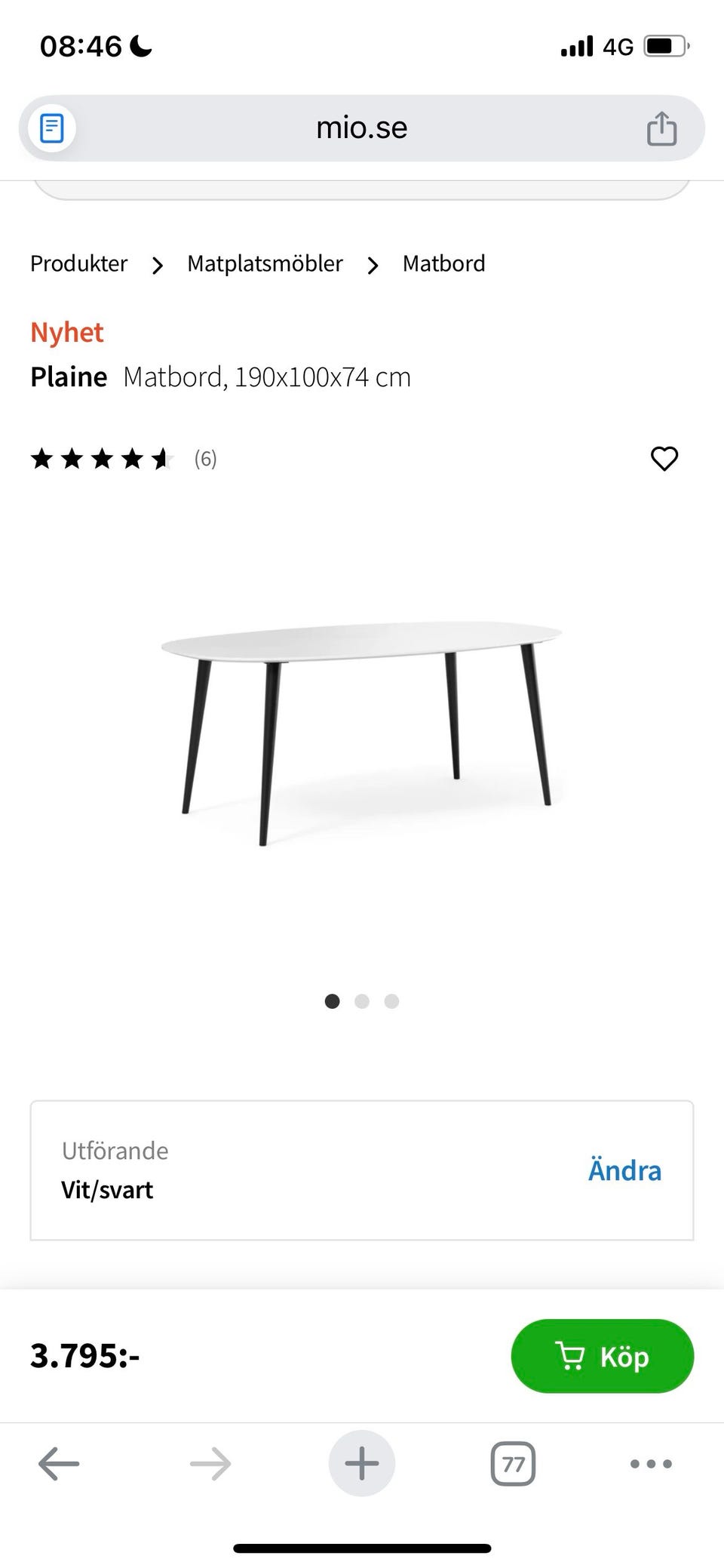Open the reader mode icon in address bar
The height and width of the screenshot is (1568, 724).
pyautogui.click(x=51, y=128)
